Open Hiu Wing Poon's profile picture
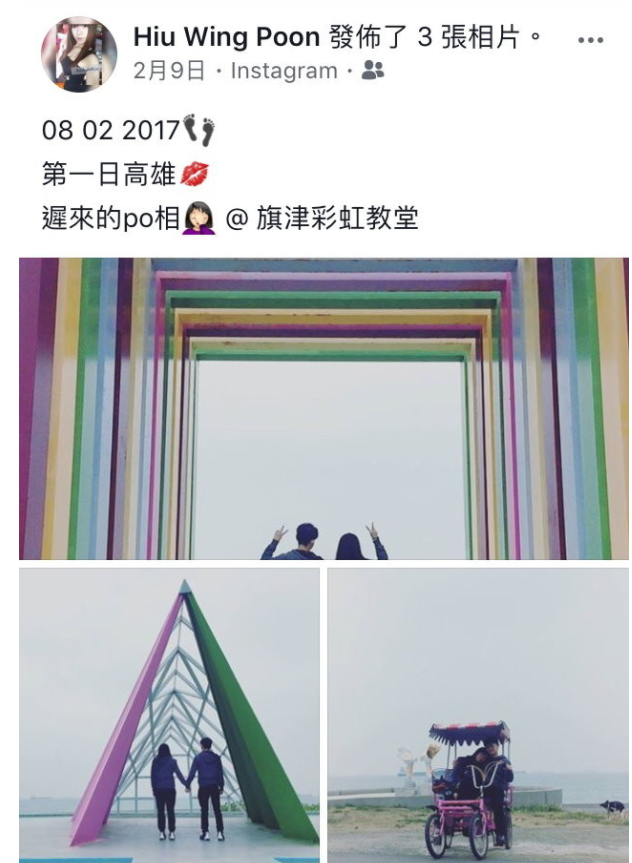The height and width of the screenshot is (863, 632). pyautogui.click(x=79, y=54)
